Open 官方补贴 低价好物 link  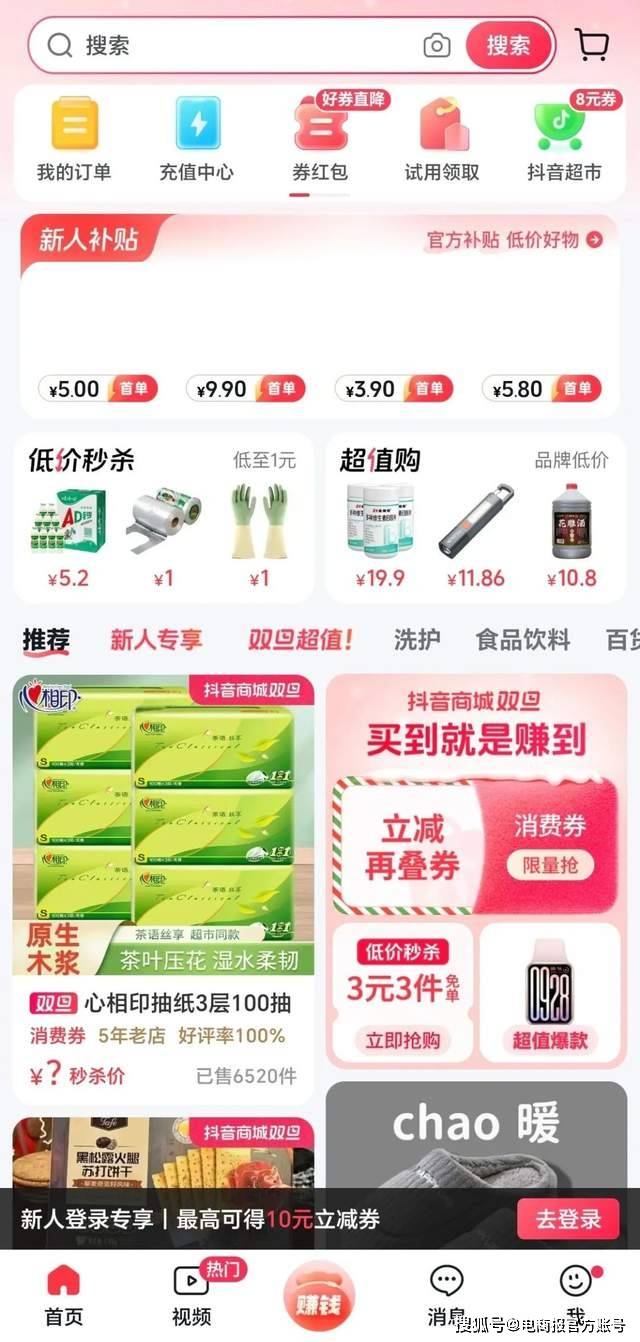(514, 240)
